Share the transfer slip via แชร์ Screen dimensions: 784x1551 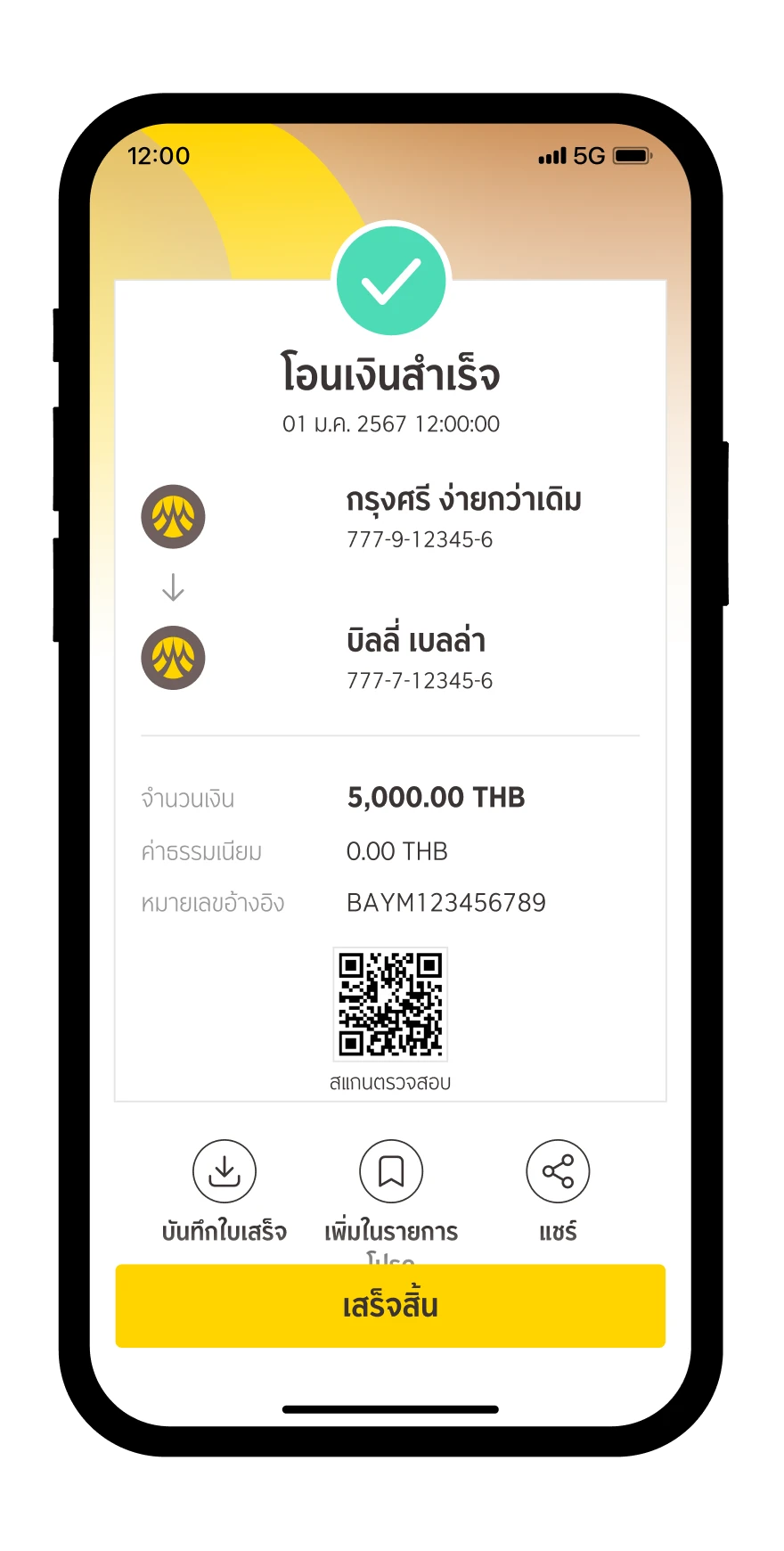(558, 1171)
